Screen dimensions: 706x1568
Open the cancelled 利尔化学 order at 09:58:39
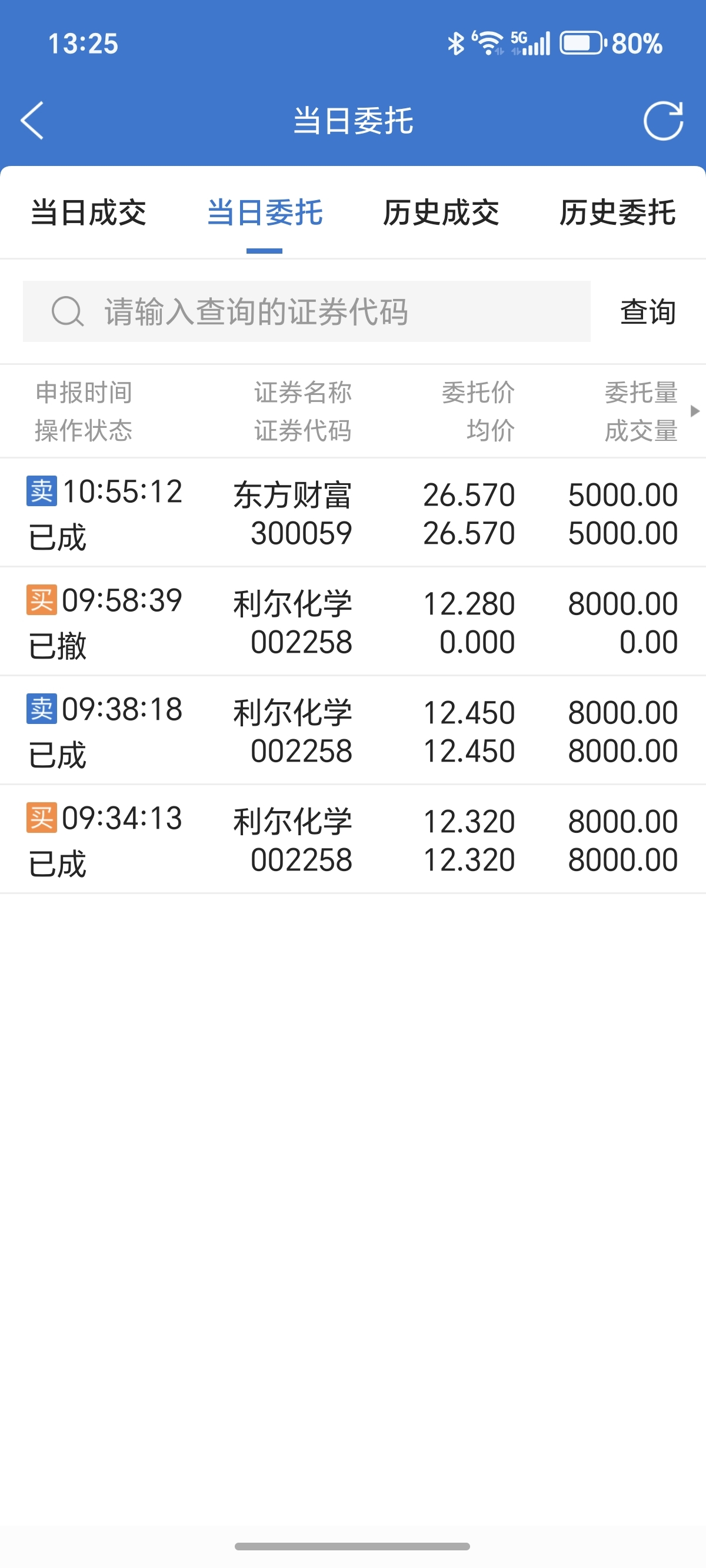click(353, 622)
